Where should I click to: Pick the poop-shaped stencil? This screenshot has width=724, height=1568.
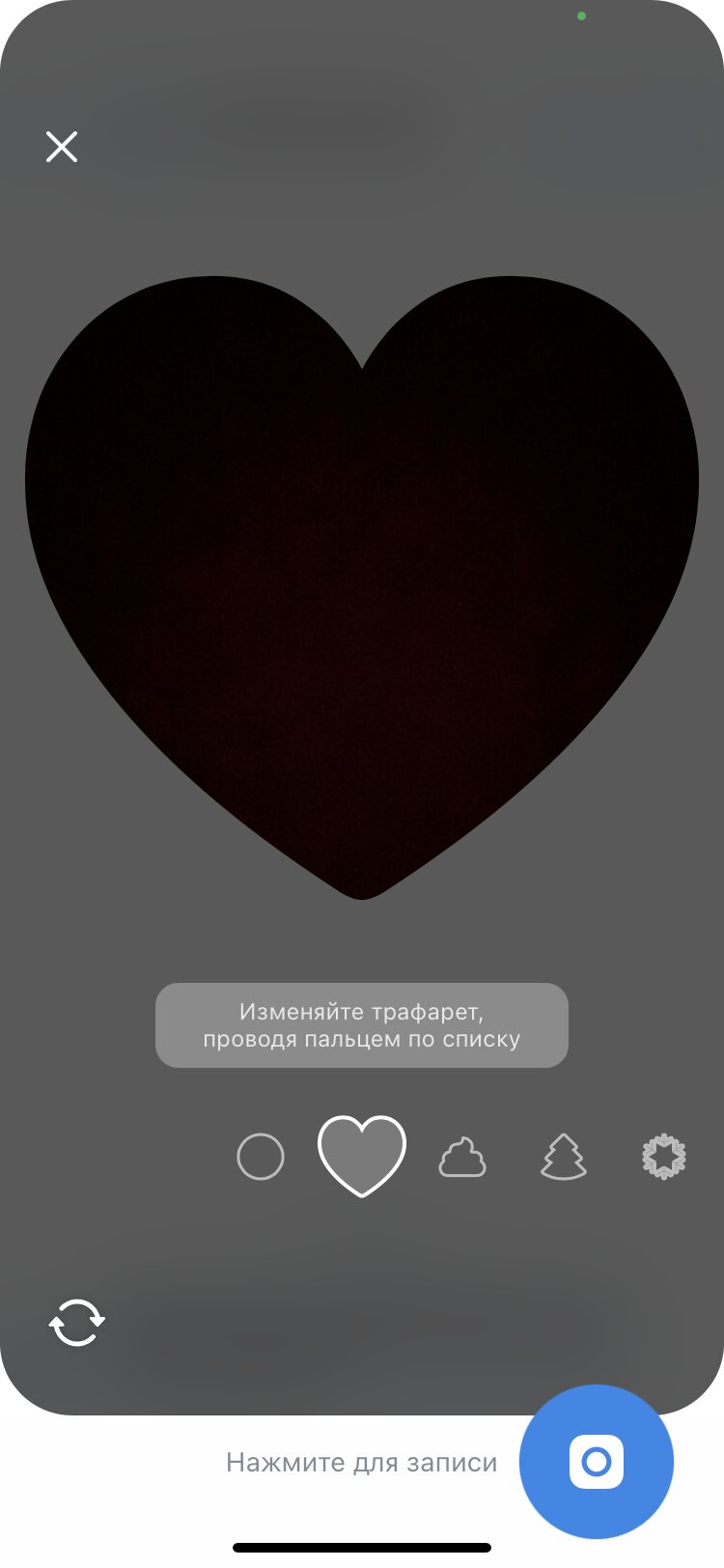point(463,1157)
